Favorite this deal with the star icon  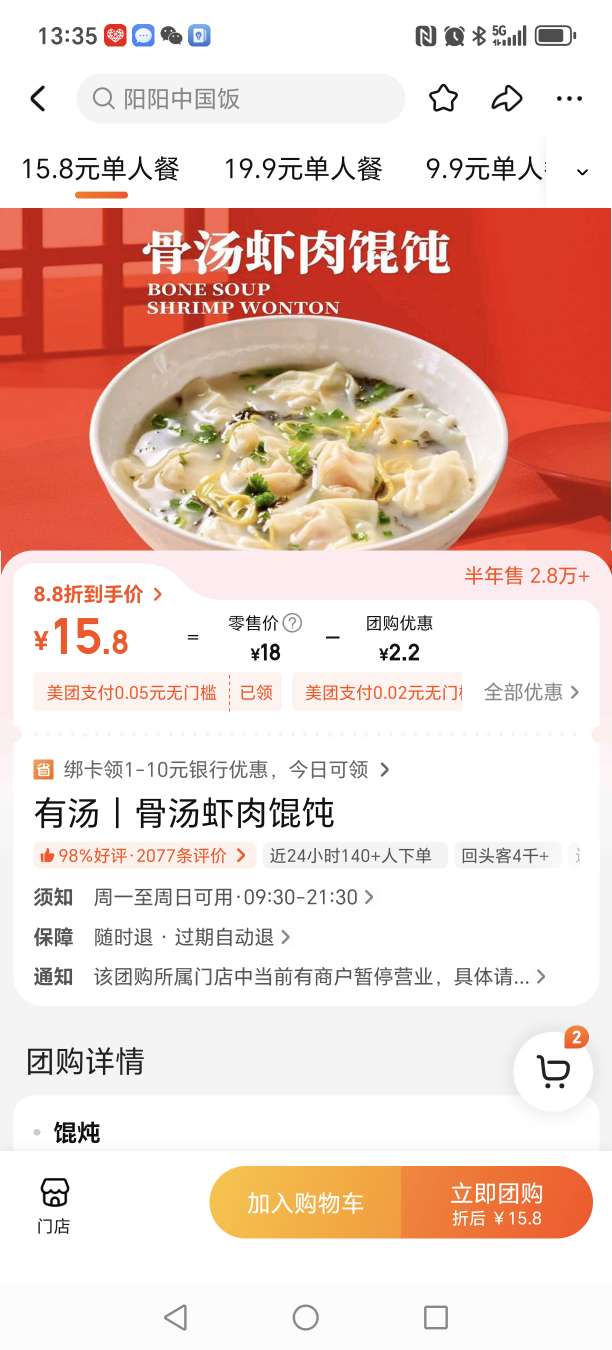click(x=443, y=99)
